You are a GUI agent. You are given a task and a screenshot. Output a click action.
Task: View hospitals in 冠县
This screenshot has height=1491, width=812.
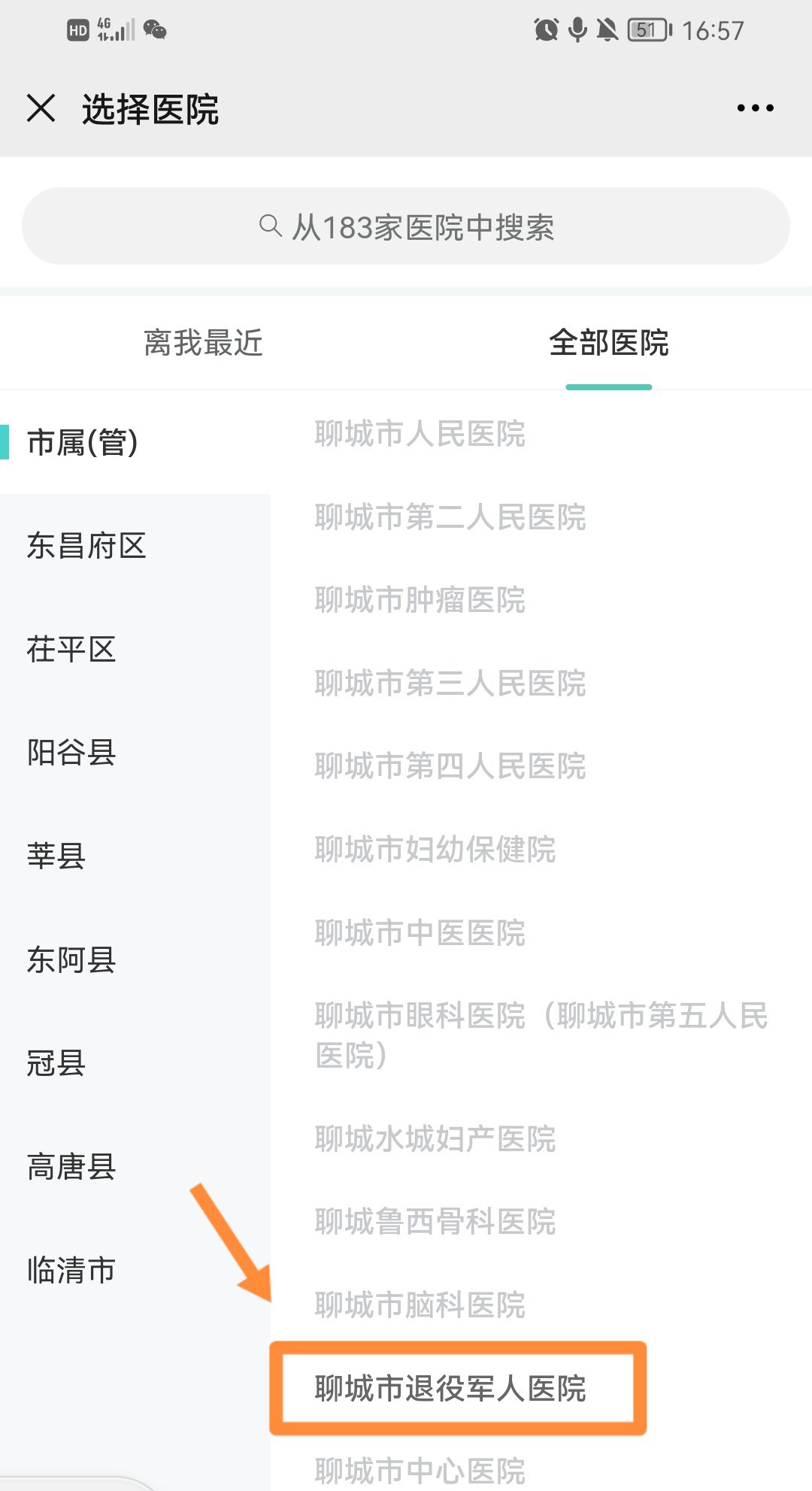(x=56, y=1063)
